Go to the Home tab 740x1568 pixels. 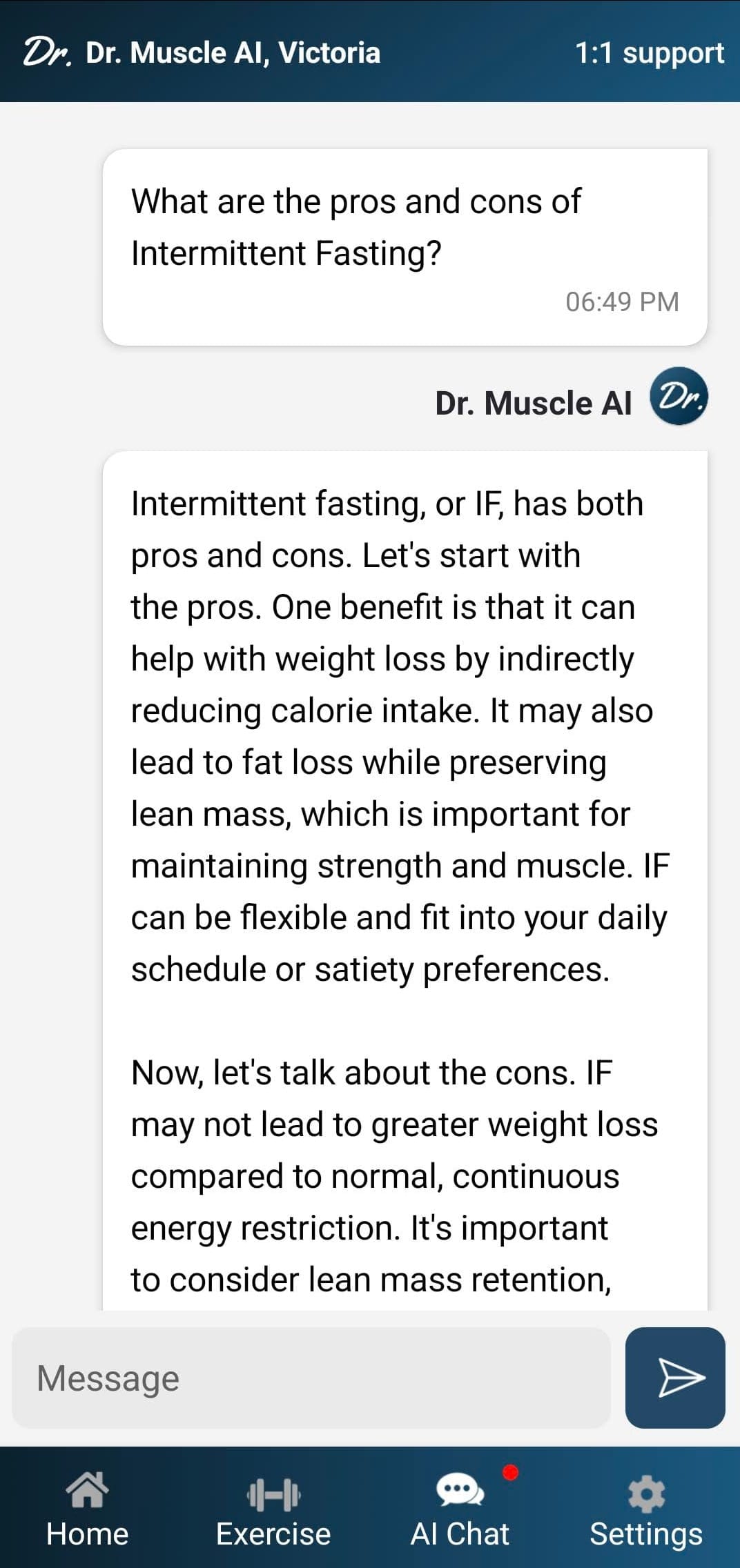point(88,1510)
